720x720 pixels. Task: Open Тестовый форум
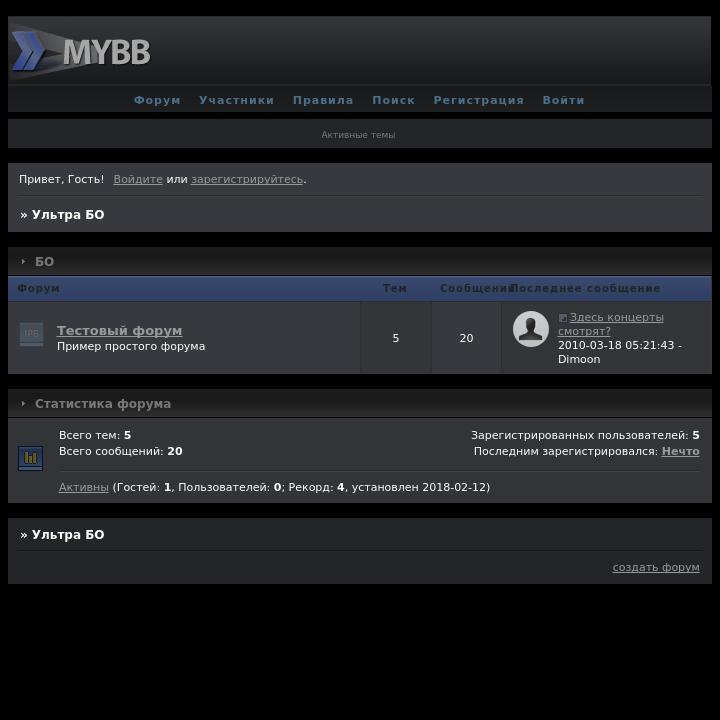(x=119, y=331)
